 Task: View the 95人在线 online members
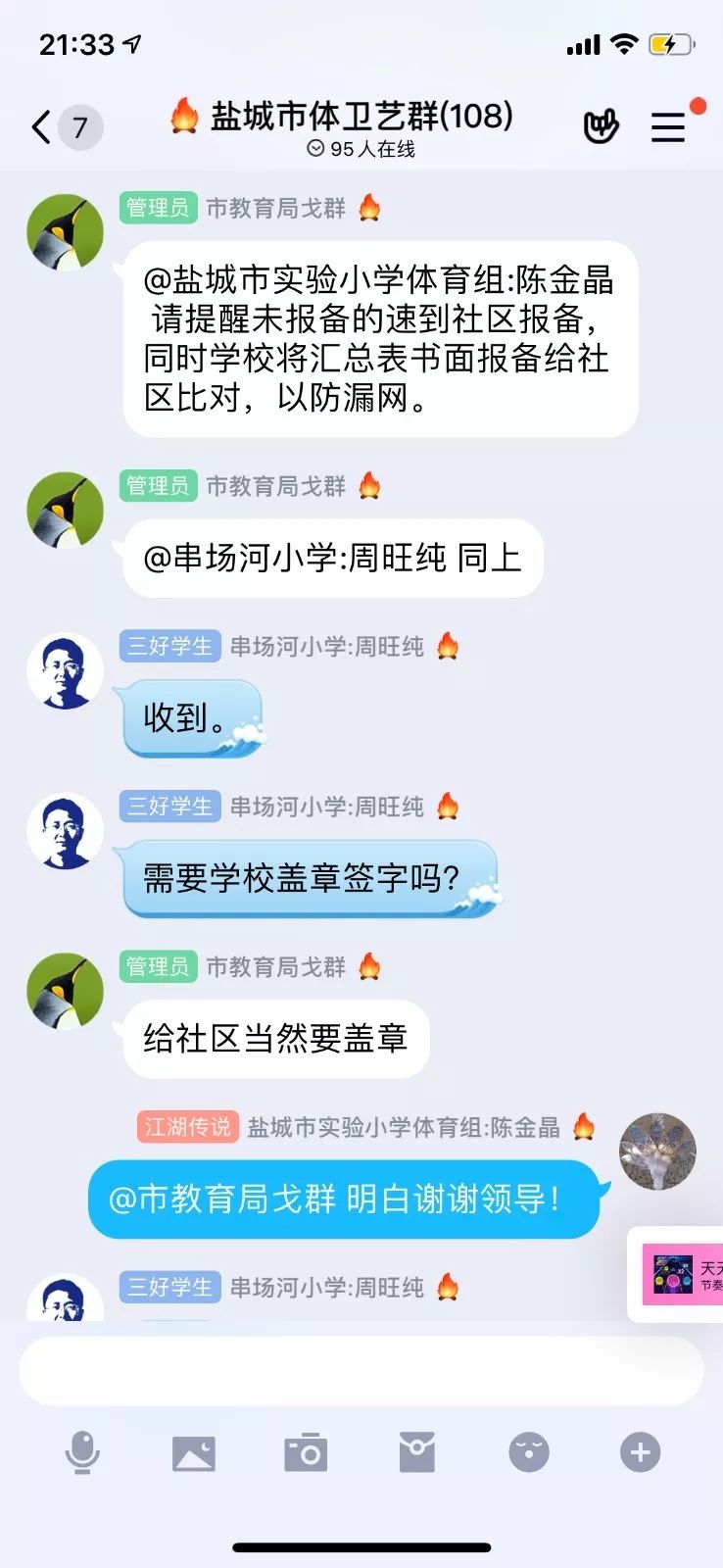(x=361, y=149)
